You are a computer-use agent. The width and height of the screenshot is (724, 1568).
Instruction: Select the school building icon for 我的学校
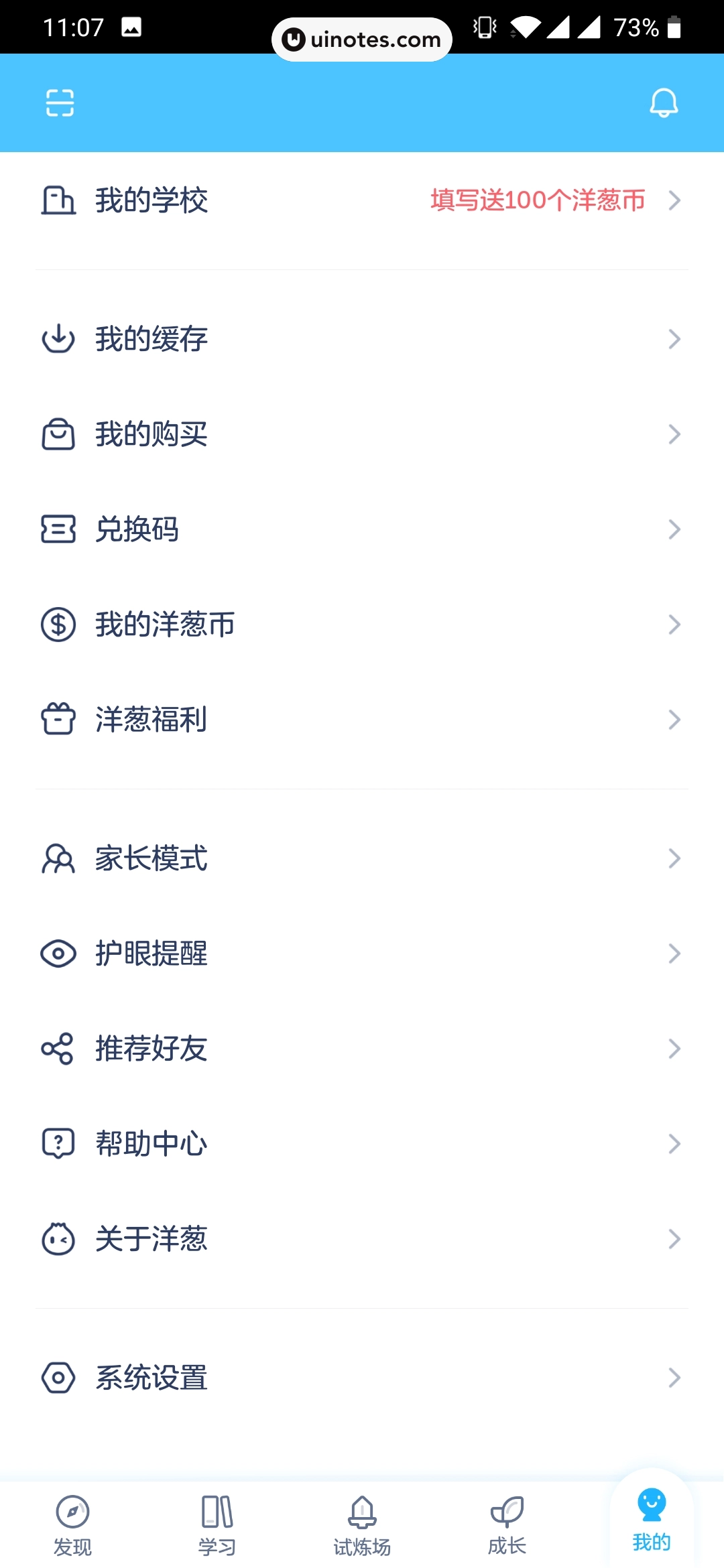[x=58, y=200]
